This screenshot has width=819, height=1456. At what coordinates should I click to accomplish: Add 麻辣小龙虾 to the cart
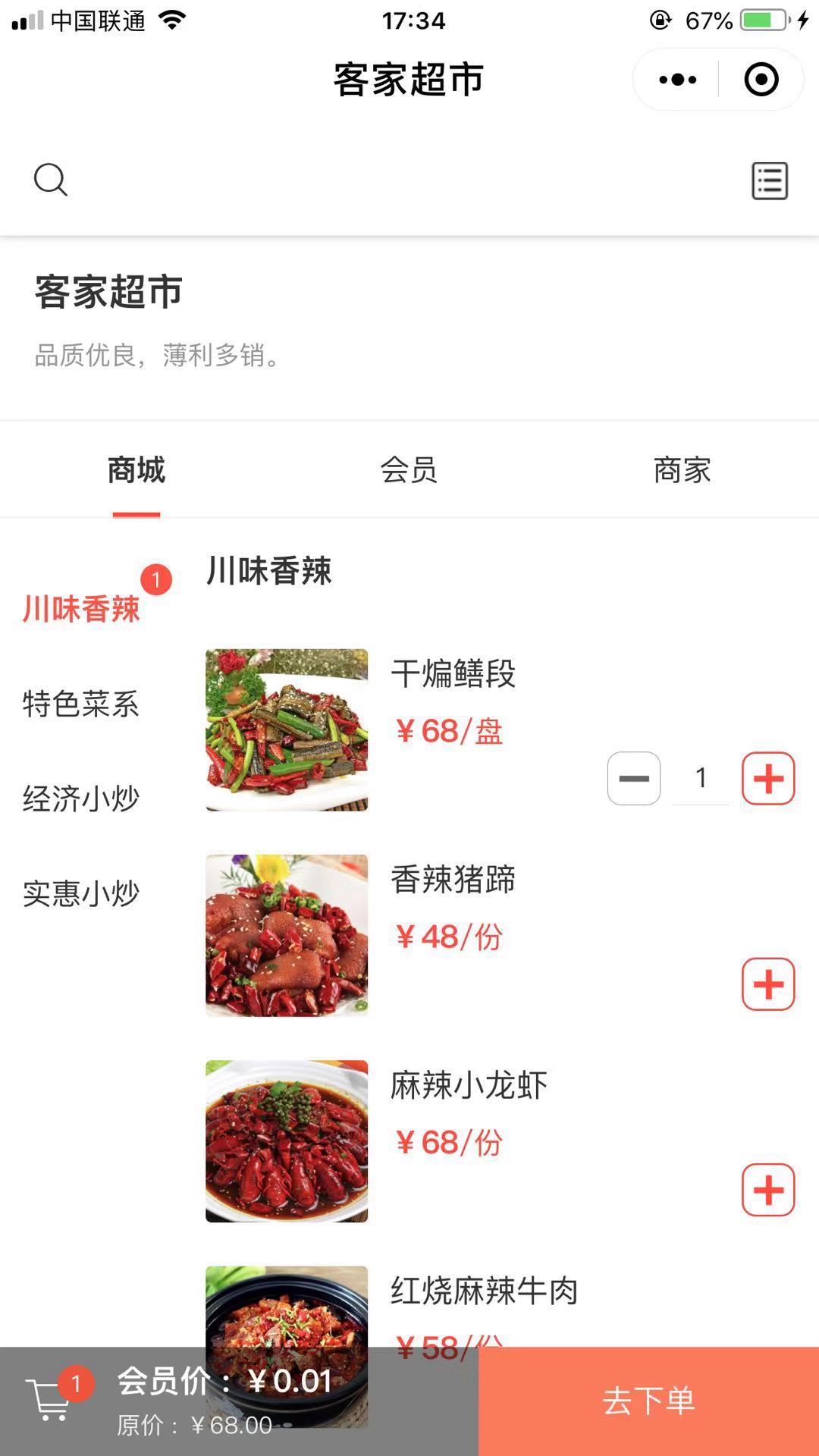pos(768,1190)
